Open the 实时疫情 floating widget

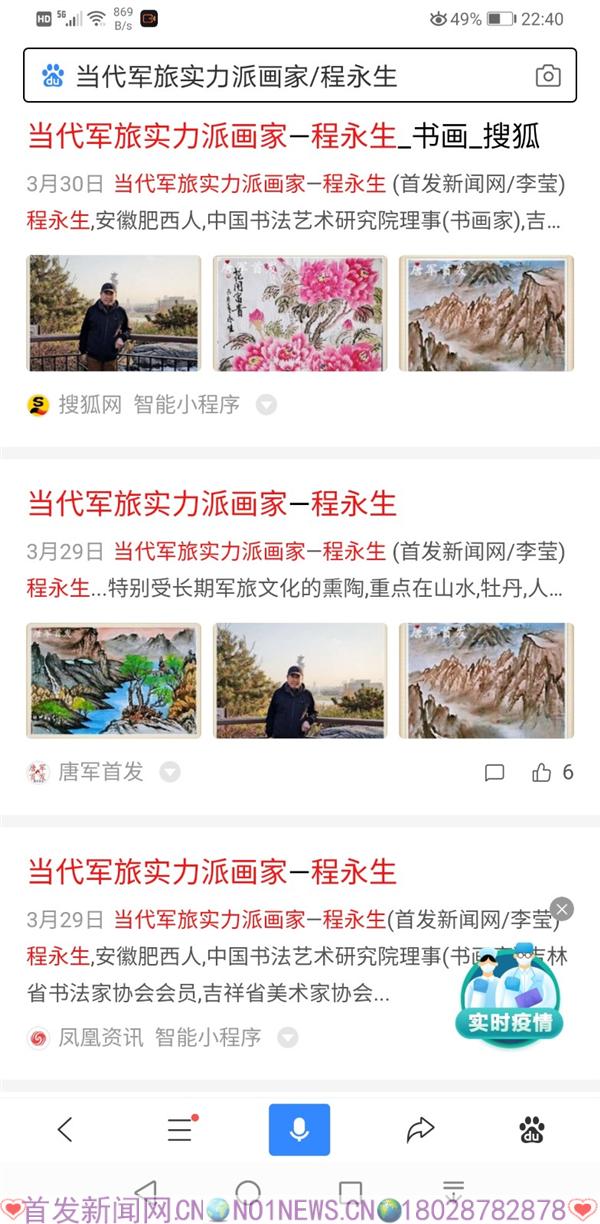(x=510, y=990)
